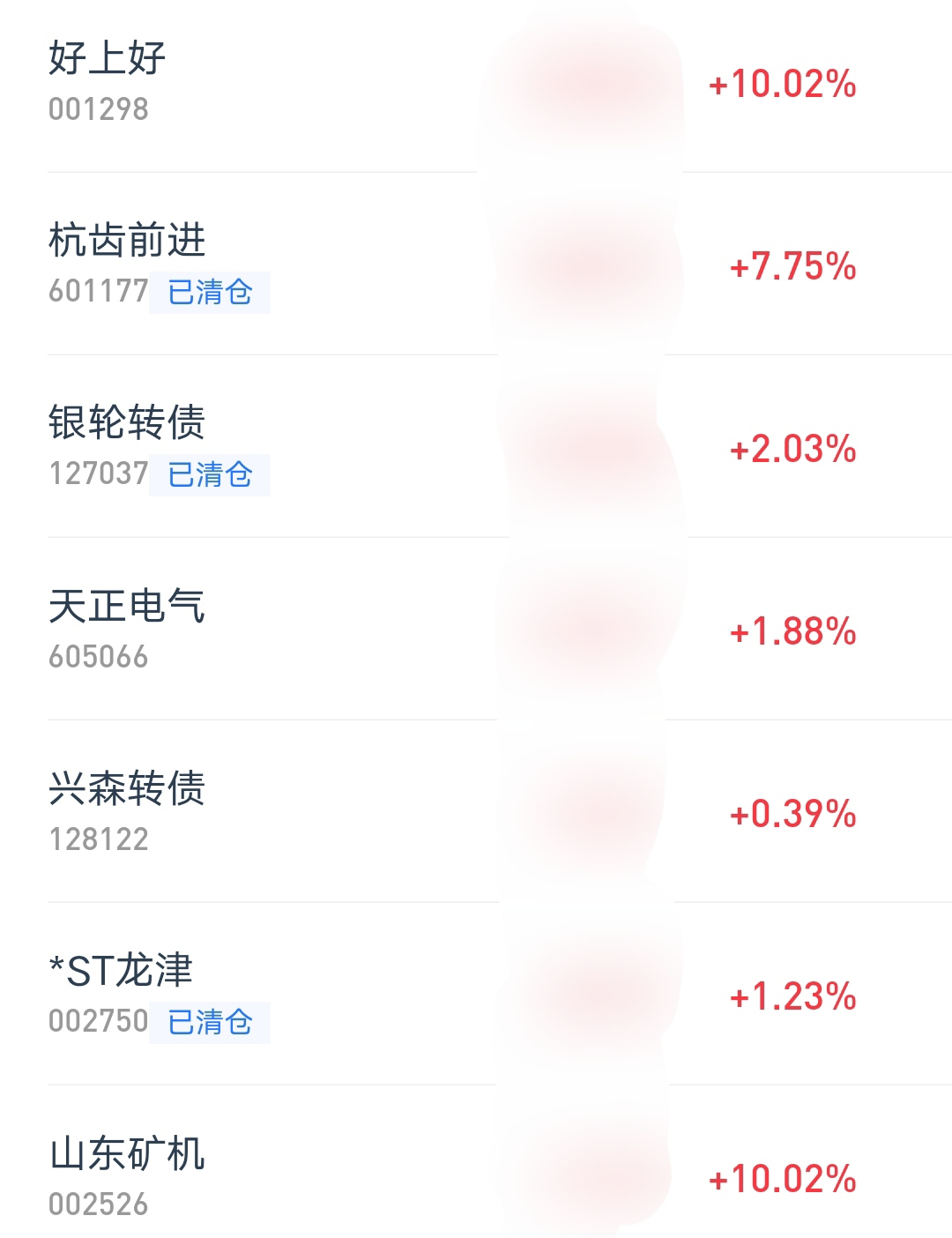Click the 已清仓 badge next to 601177
This screenshot has width=952, height=1238.
pos(209,295)
